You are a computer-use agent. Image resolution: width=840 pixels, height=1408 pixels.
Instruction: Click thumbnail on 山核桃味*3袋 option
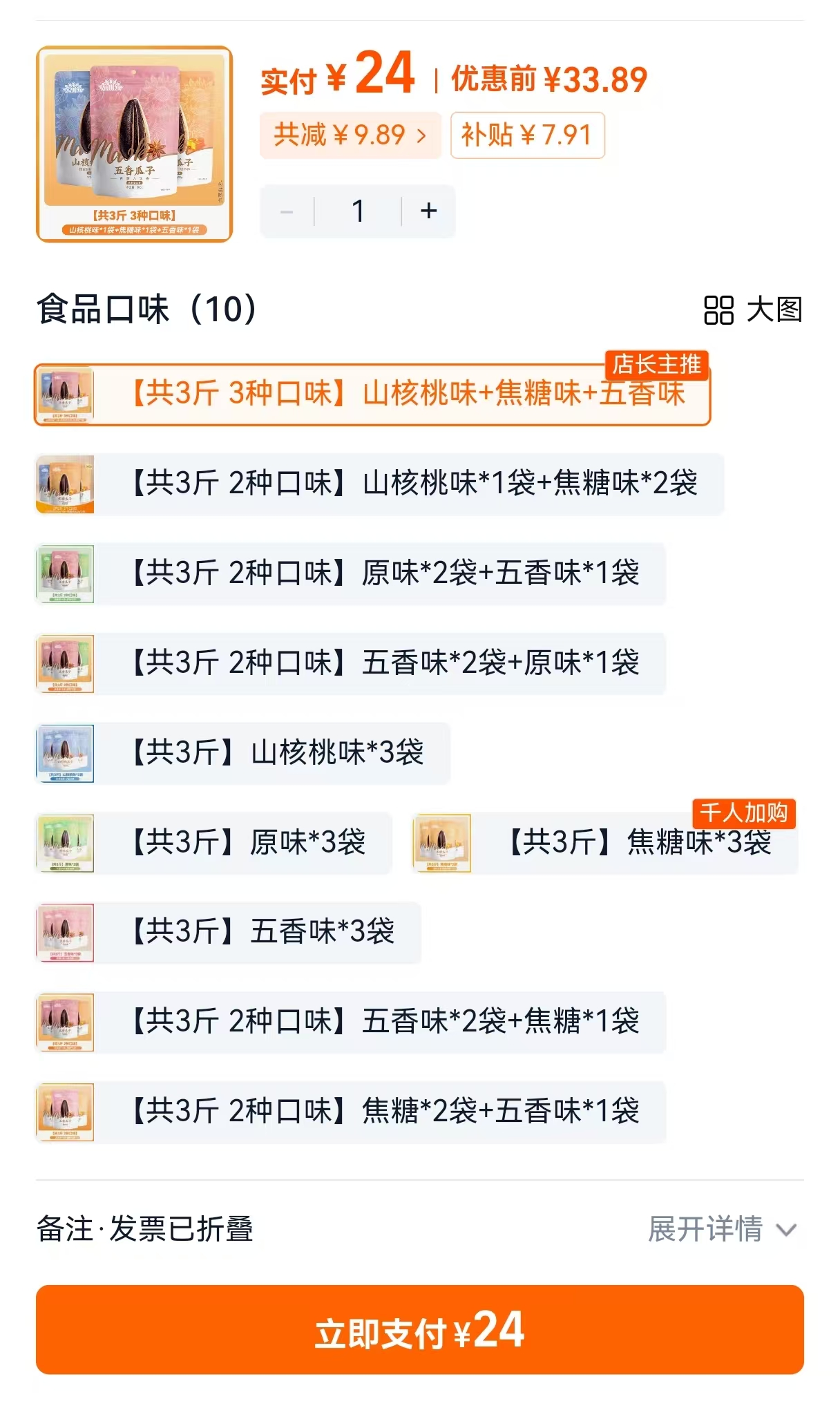[x=66, y=754]
